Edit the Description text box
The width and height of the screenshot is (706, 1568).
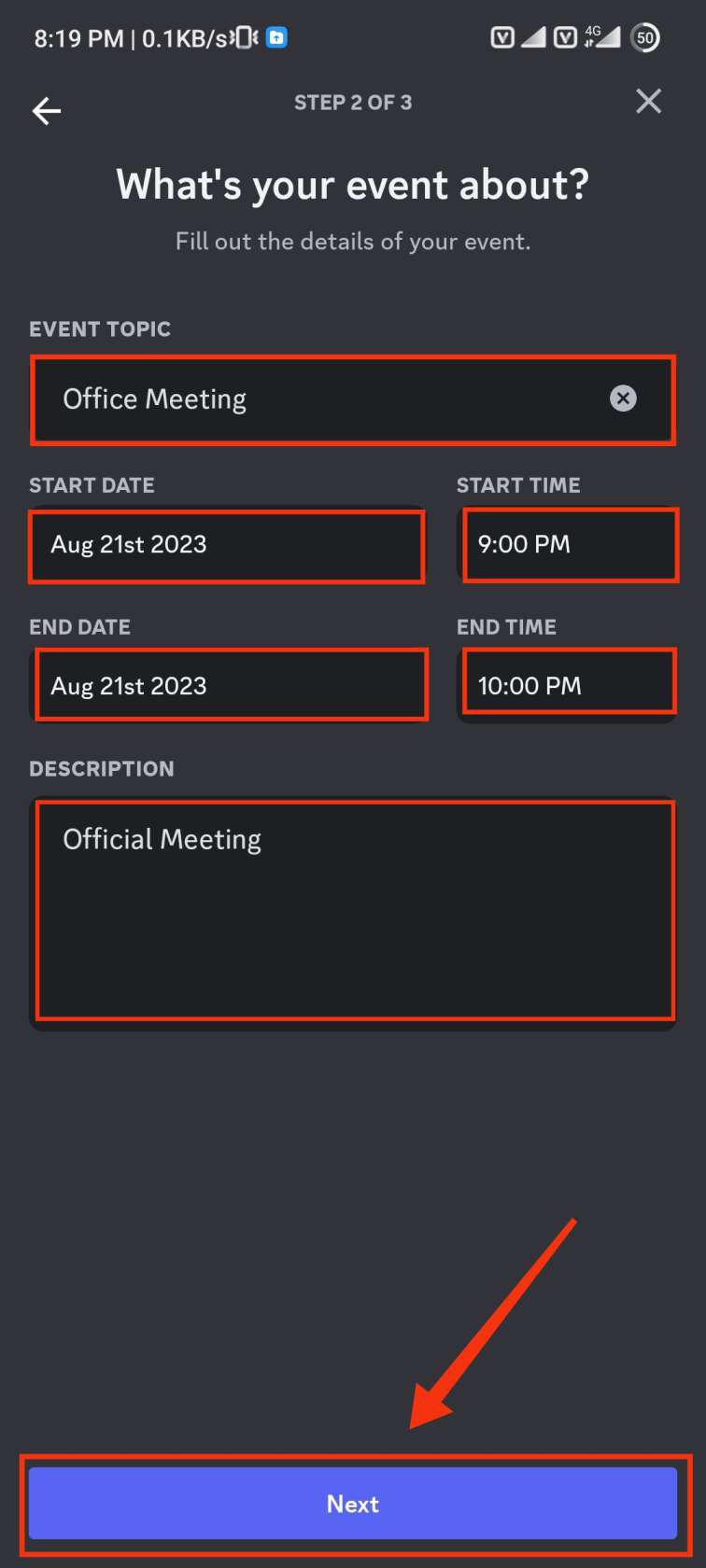click(x=353, y=912)
